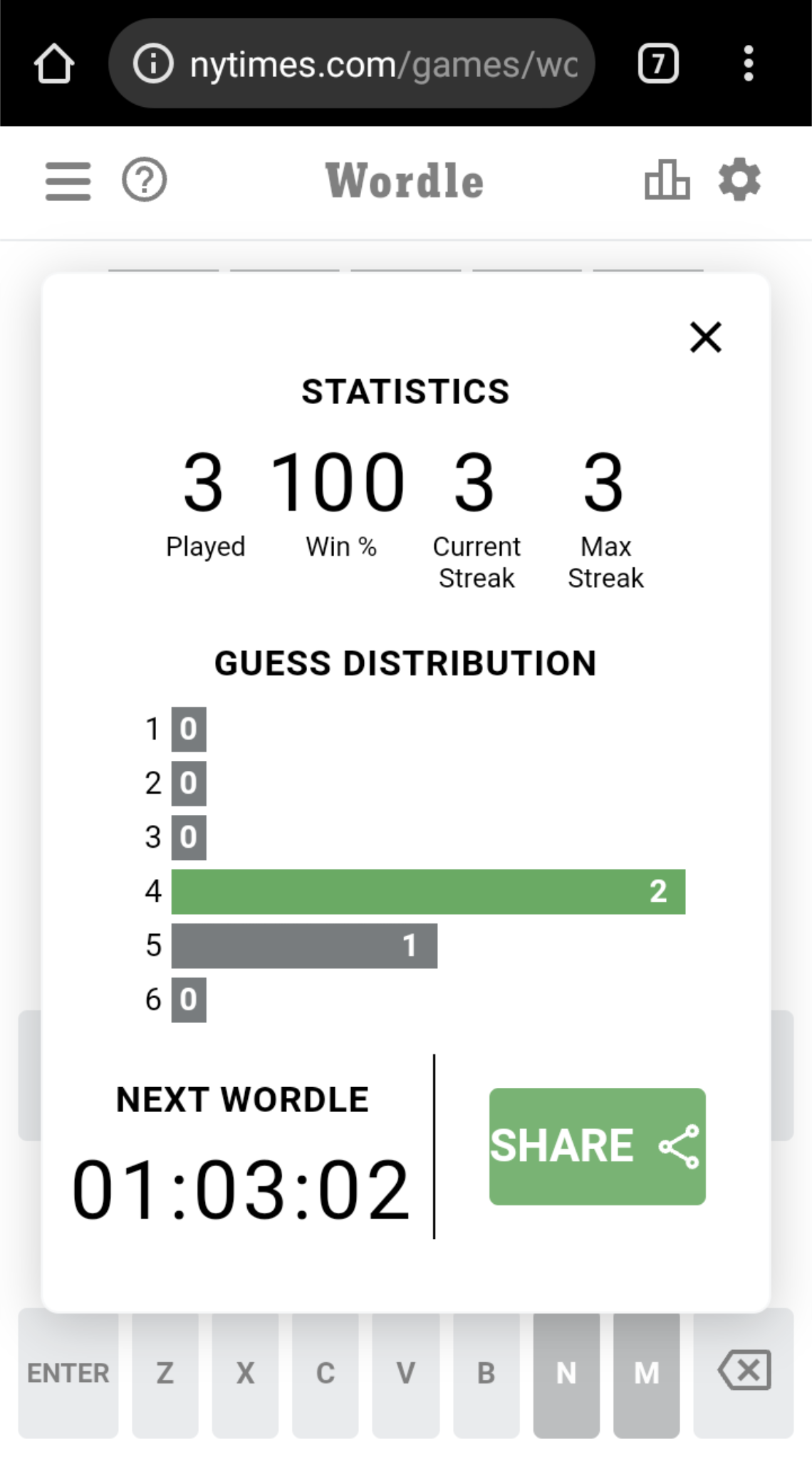This screenshot has width=812, height=1459.
Task: Tap the C key
Action: (x=326, y=1373)
